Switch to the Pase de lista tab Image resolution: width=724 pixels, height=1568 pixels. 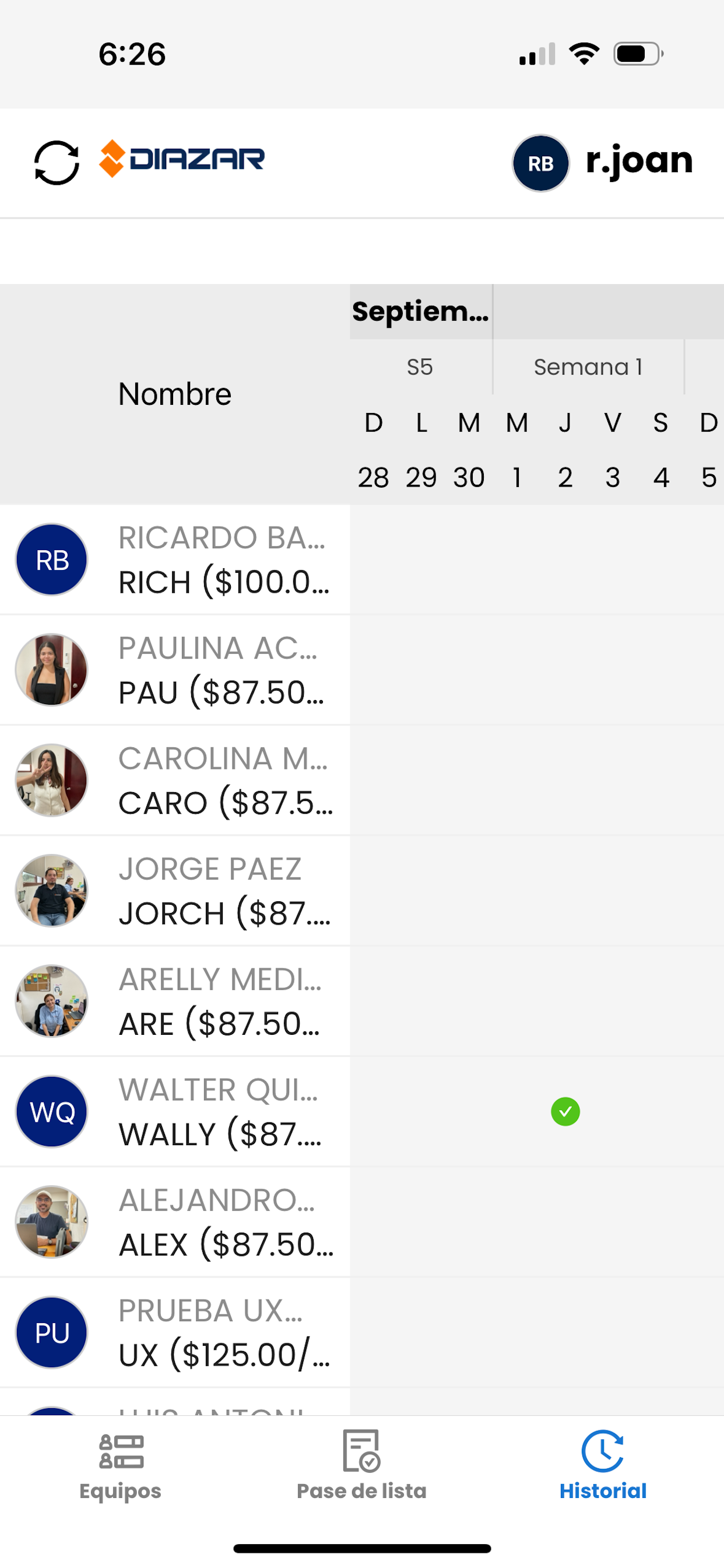pos(361,1467)
